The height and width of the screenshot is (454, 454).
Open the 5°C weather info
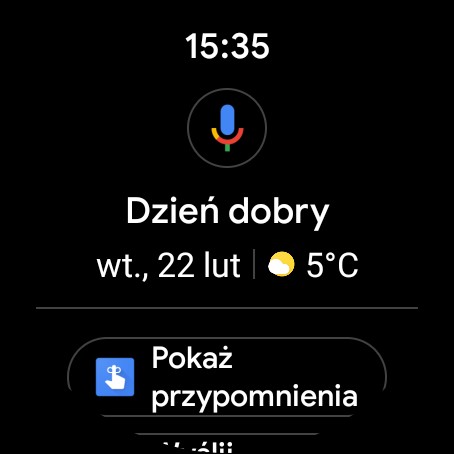click(x=313, y=265)
